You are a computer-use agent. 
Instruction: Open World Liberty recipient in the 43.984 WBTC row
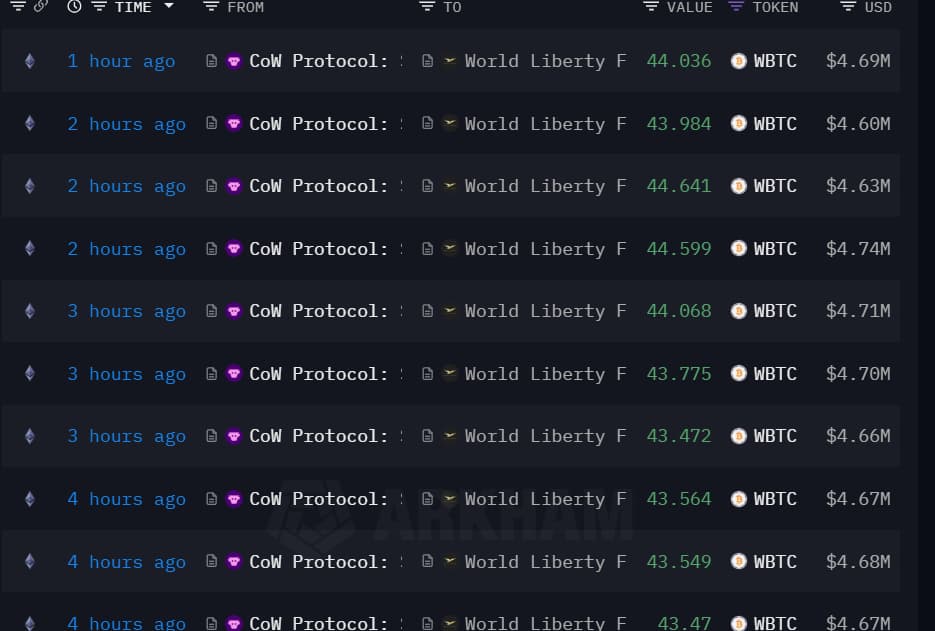pos(545,124)
